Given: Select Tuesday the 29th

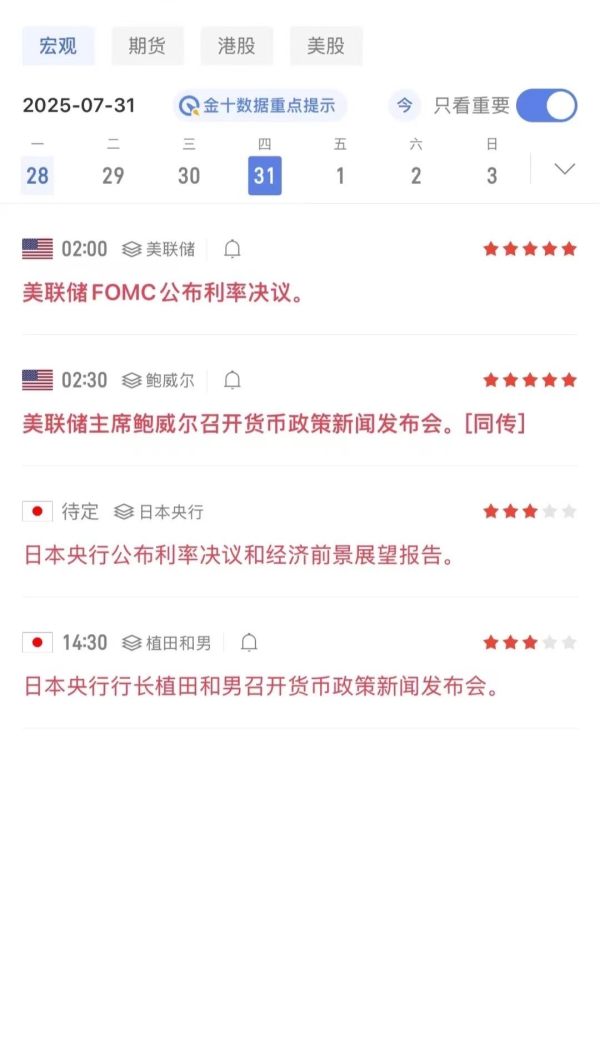Looking at the screenshot, I should coord(113,175).
